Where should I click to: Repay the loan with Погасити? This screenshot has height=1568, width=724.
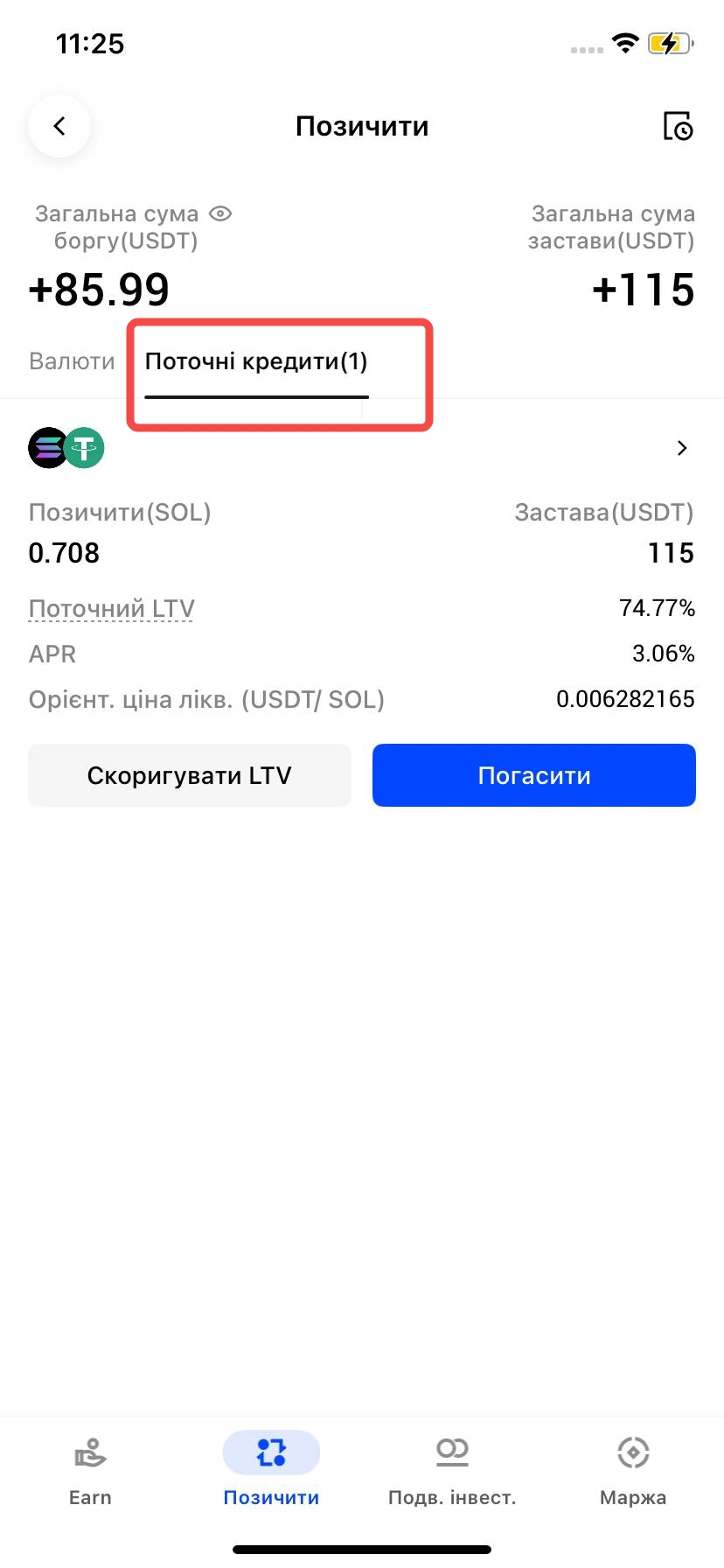(534, 775)
